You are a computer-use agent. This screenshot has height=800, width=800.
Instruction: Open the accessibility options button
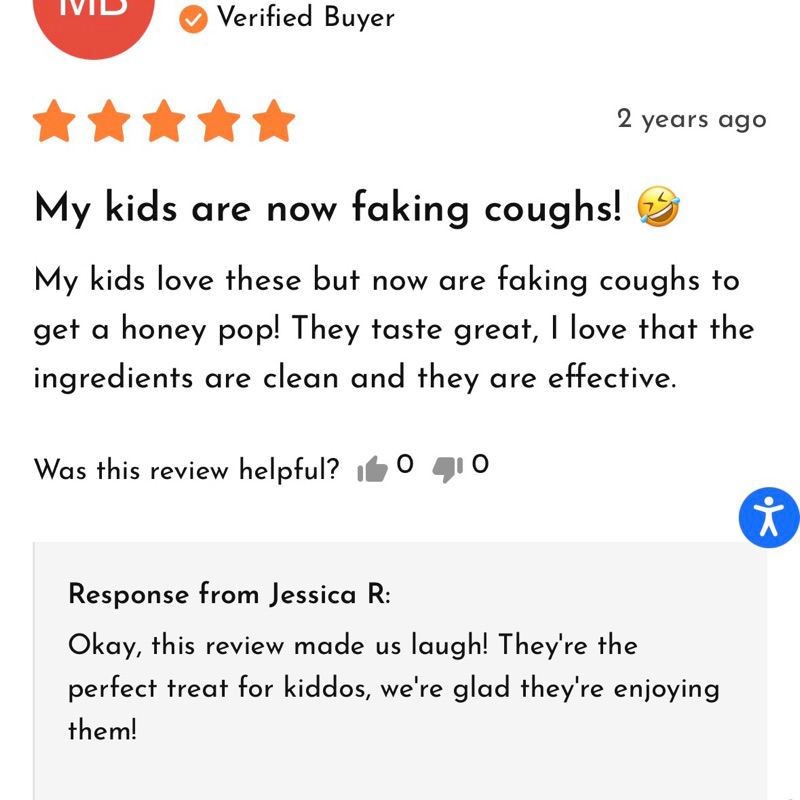pos(768,518)
